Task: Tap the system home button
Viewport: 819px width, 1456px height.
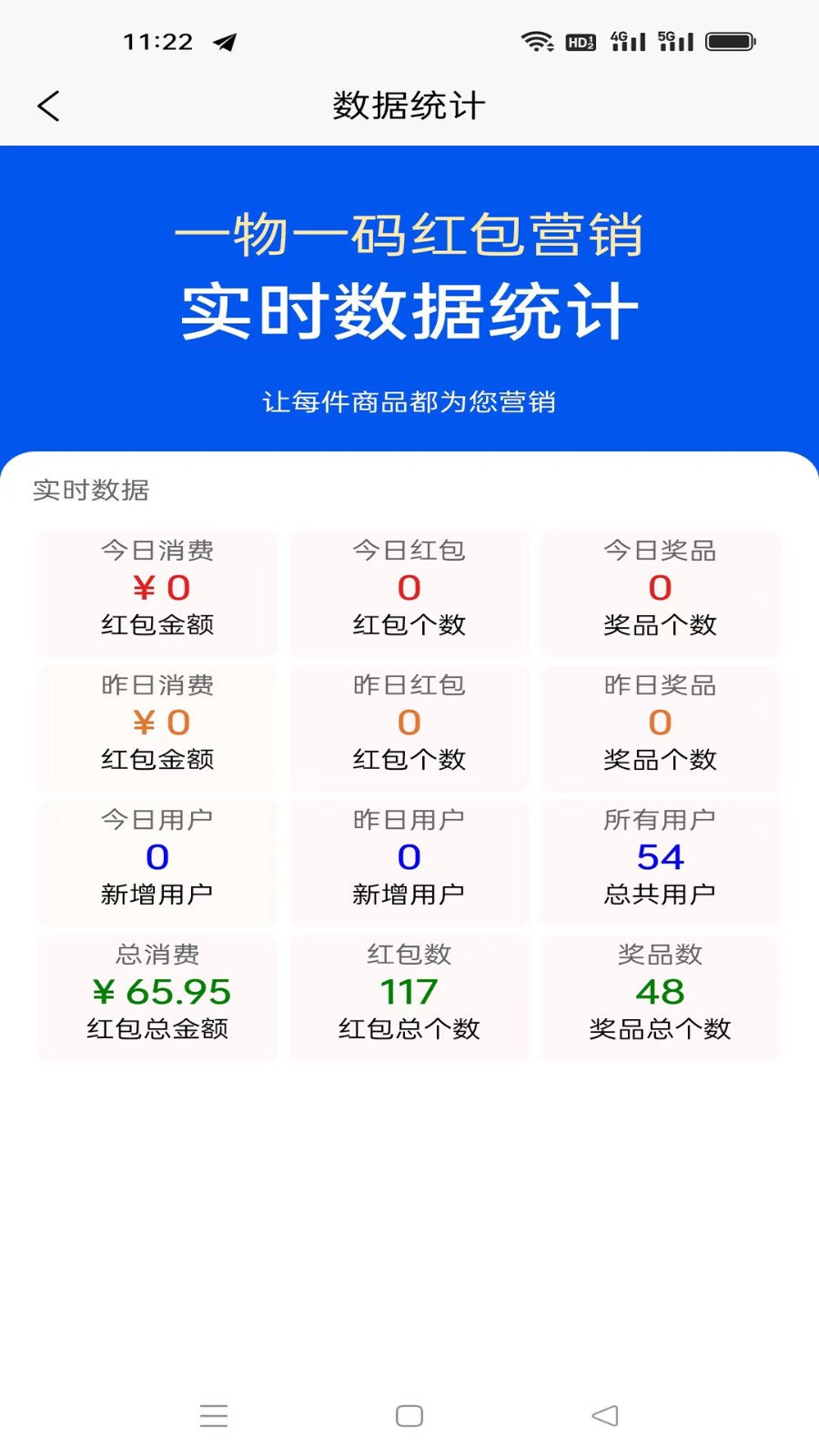Action: 409,1415
